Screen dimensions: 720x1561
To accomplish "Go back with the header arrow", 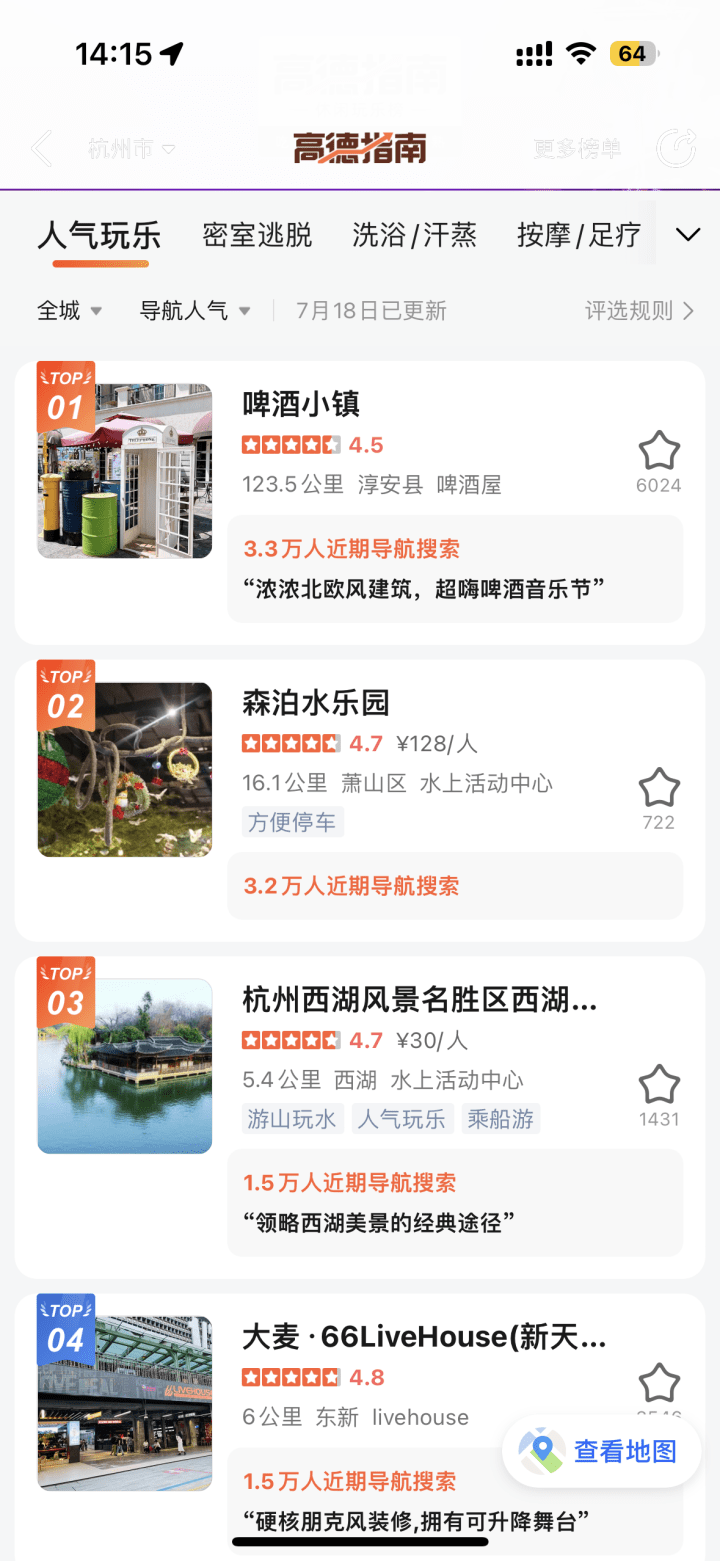I will pyautogui.click(x=41, y=149).
